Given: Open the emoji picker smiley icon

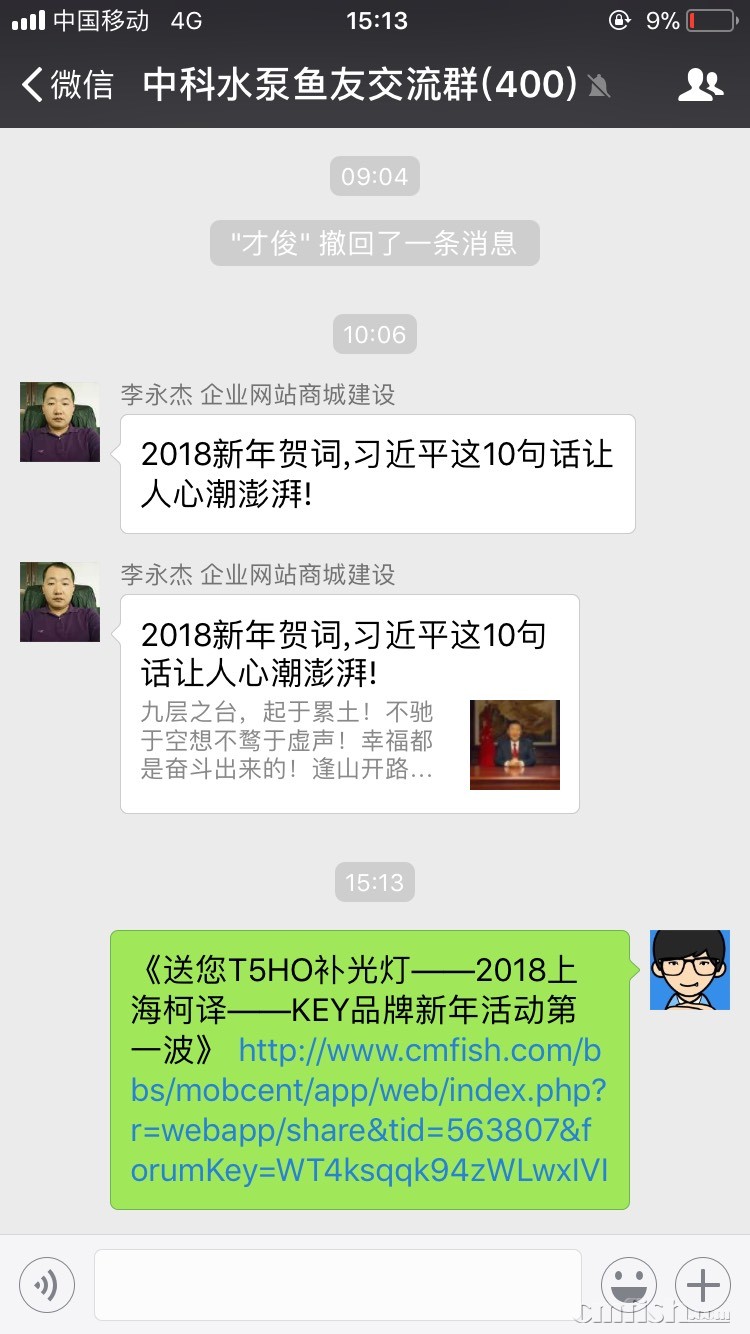Looking at the screenshot, I should pos(629,1285).
